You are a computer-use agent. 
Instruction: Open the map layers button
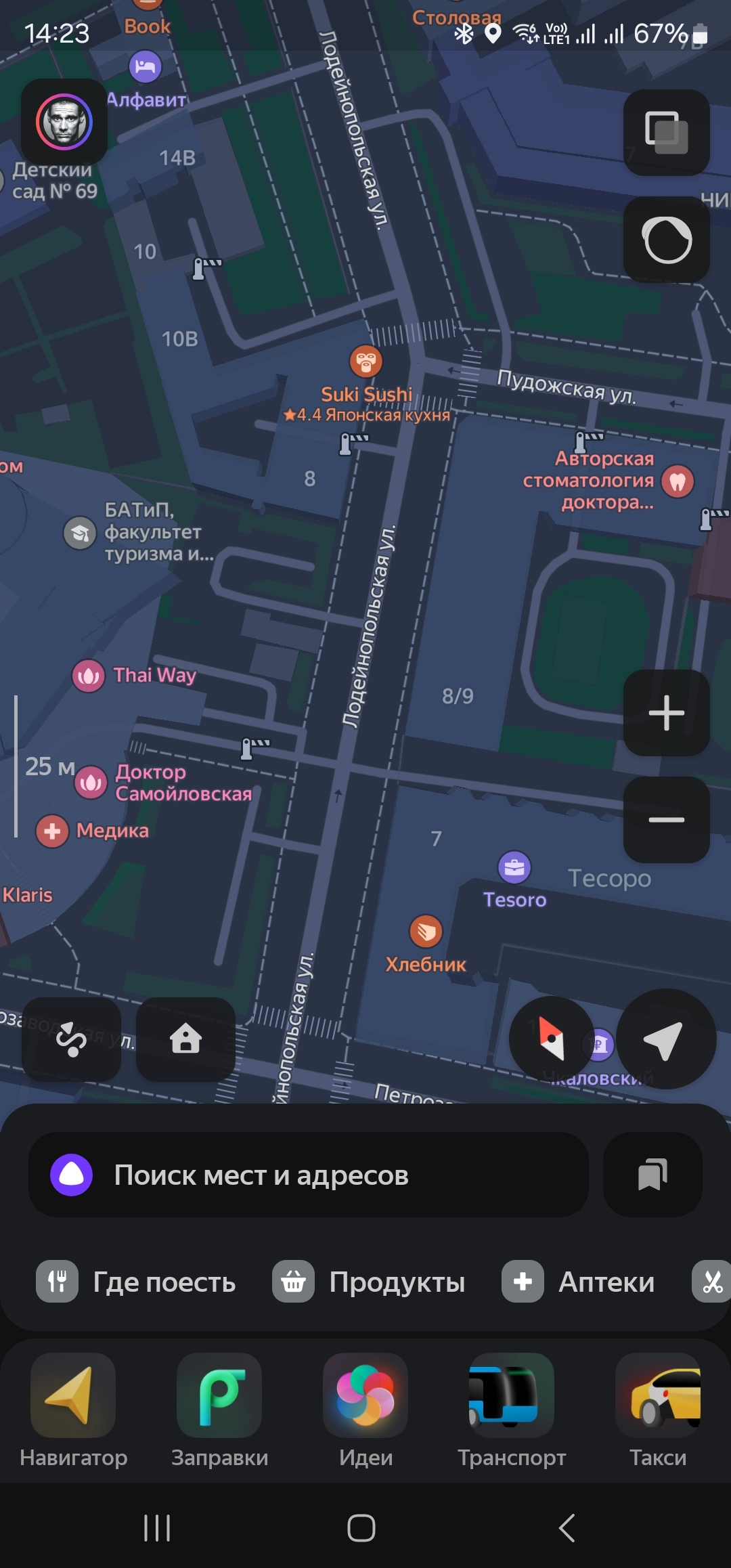point(666,133)
